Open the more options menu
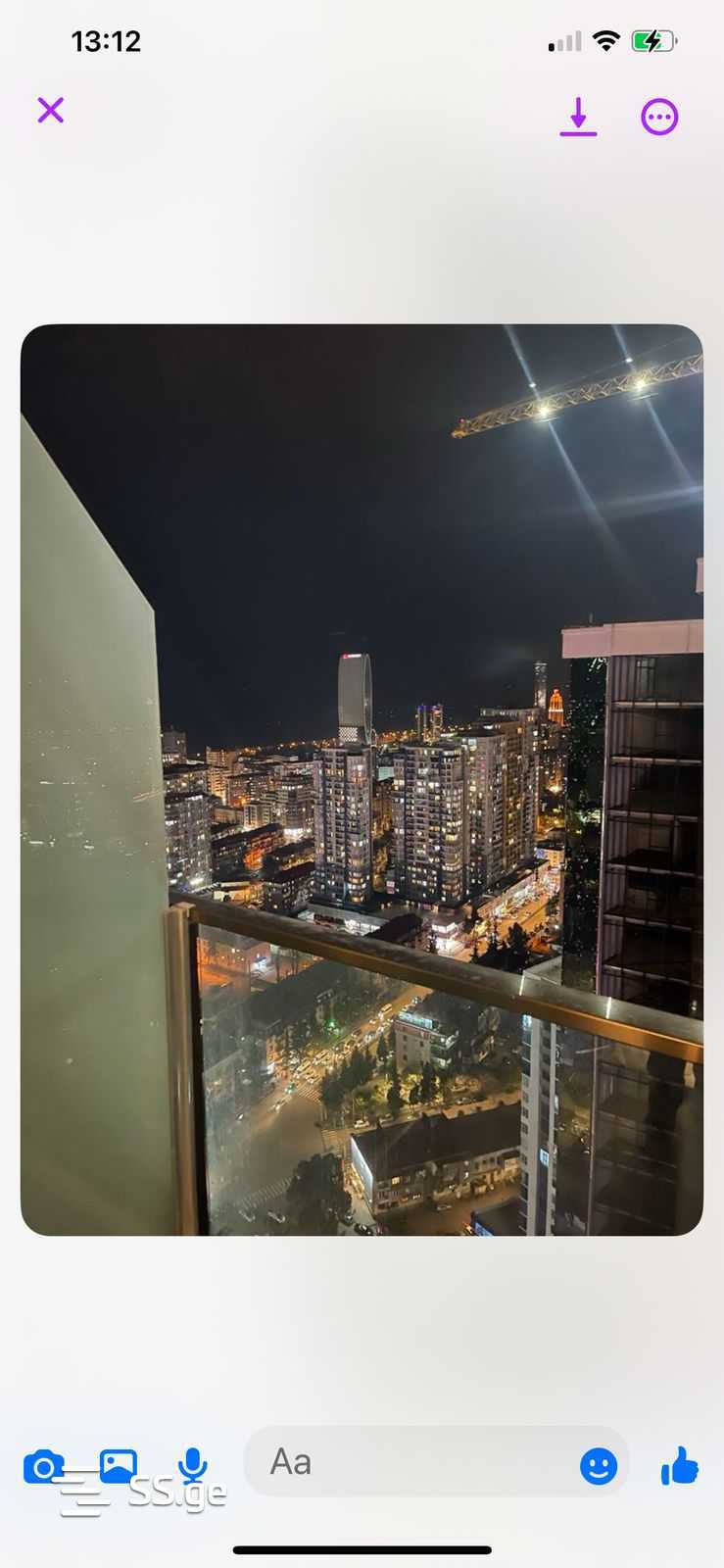Viewport: 724px width, 1568px height. (659, 117)
